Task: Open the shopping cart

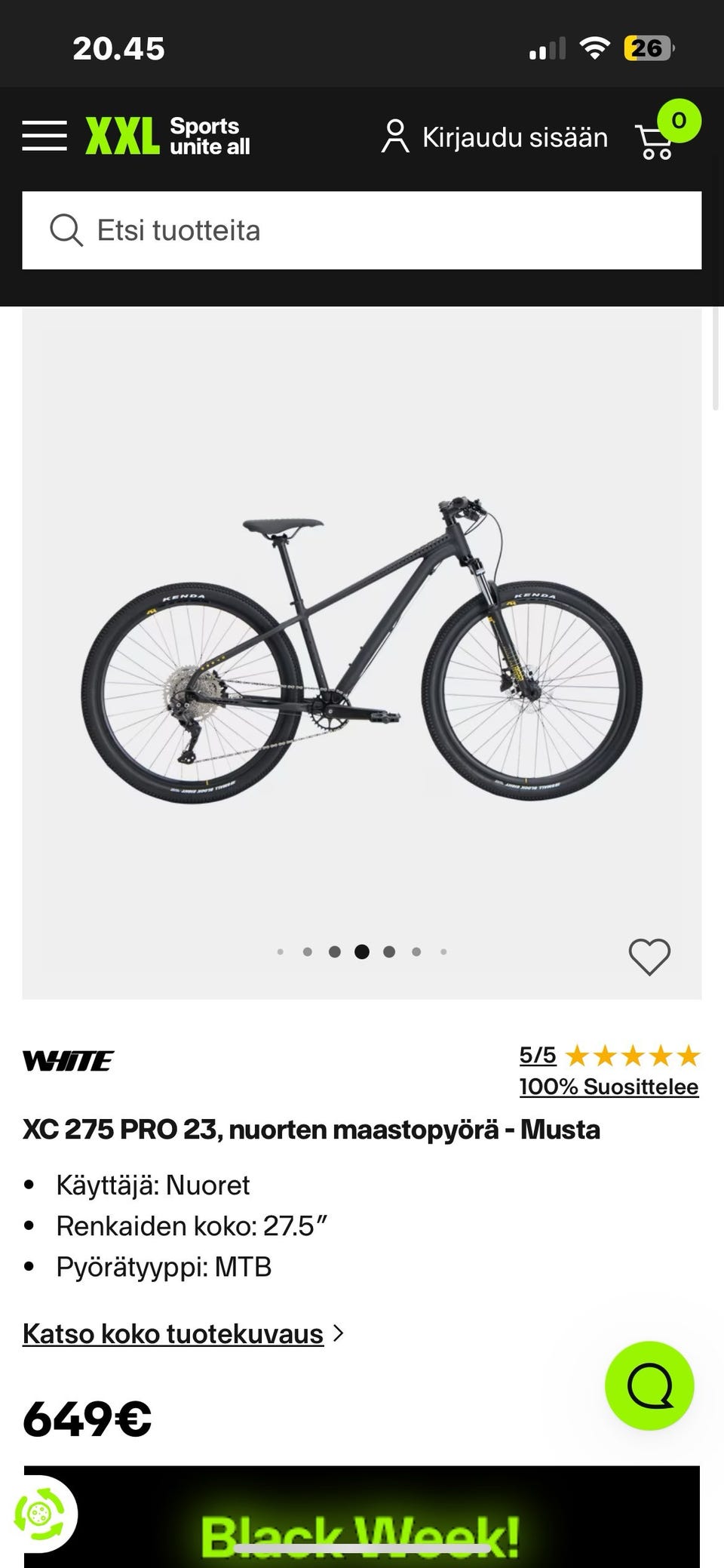Action: [x=656, y=140]
